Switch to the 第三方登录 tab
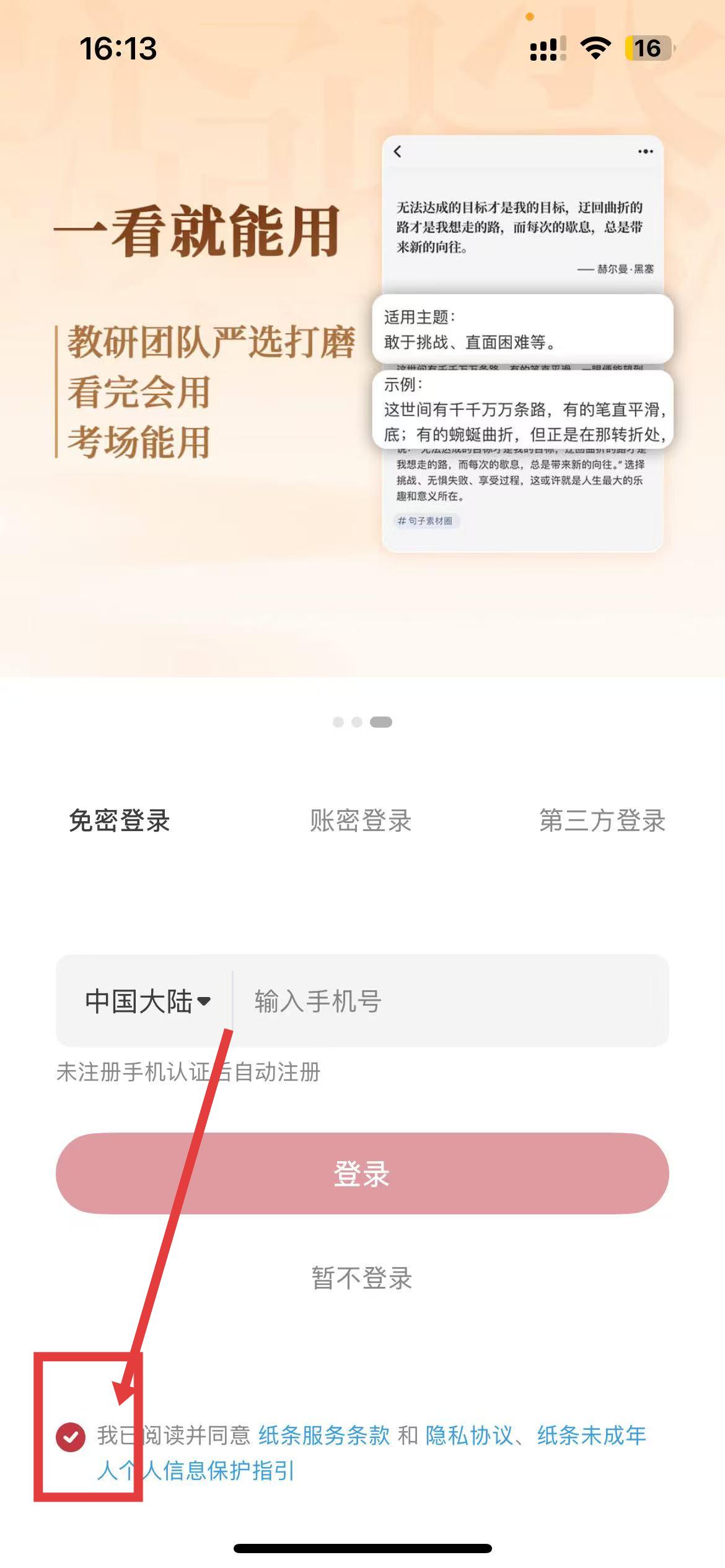Screen dimensions: 725x1568 [x=602, y=821]
